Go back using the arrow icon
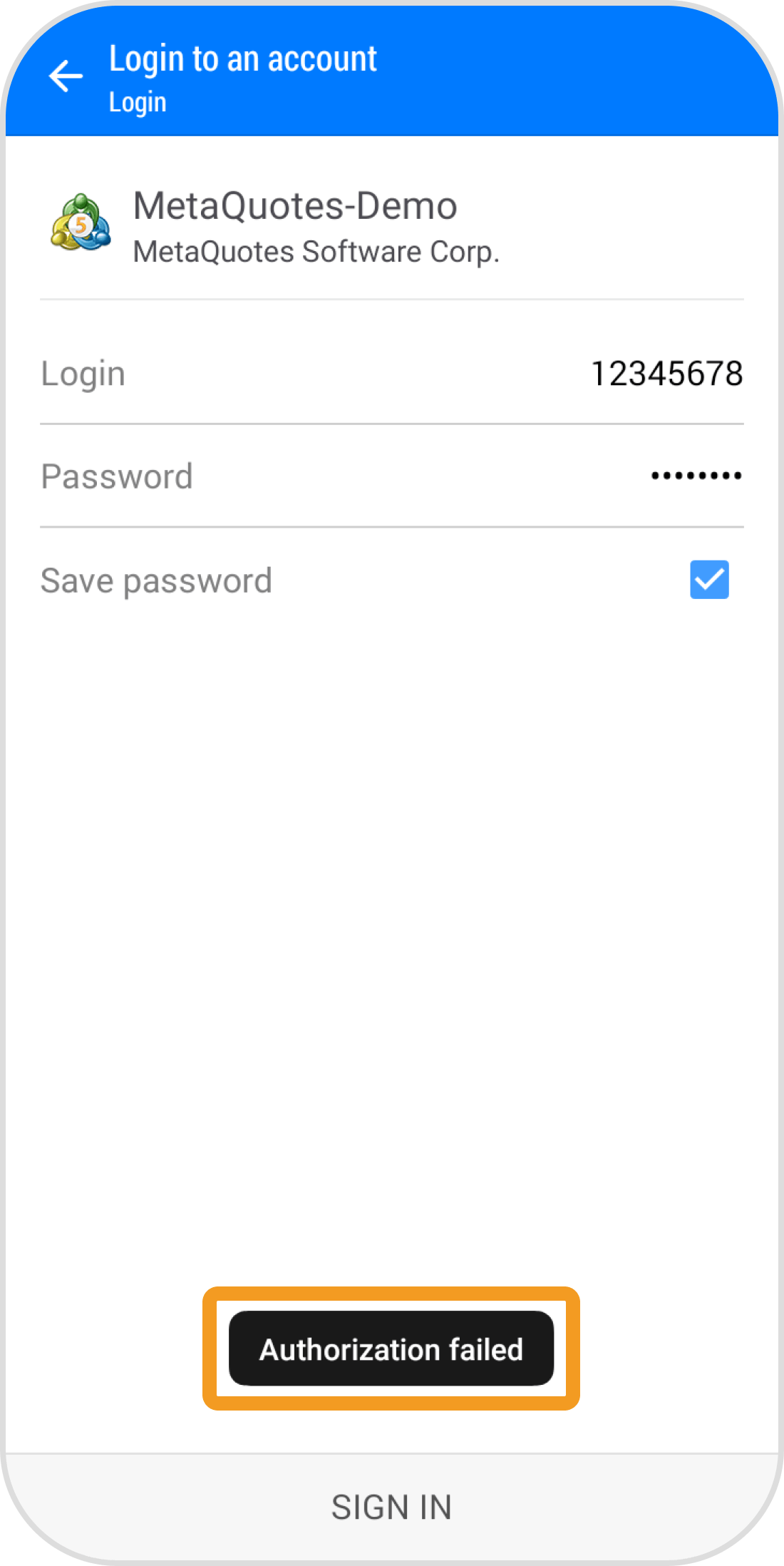 [x=66, y=76]
